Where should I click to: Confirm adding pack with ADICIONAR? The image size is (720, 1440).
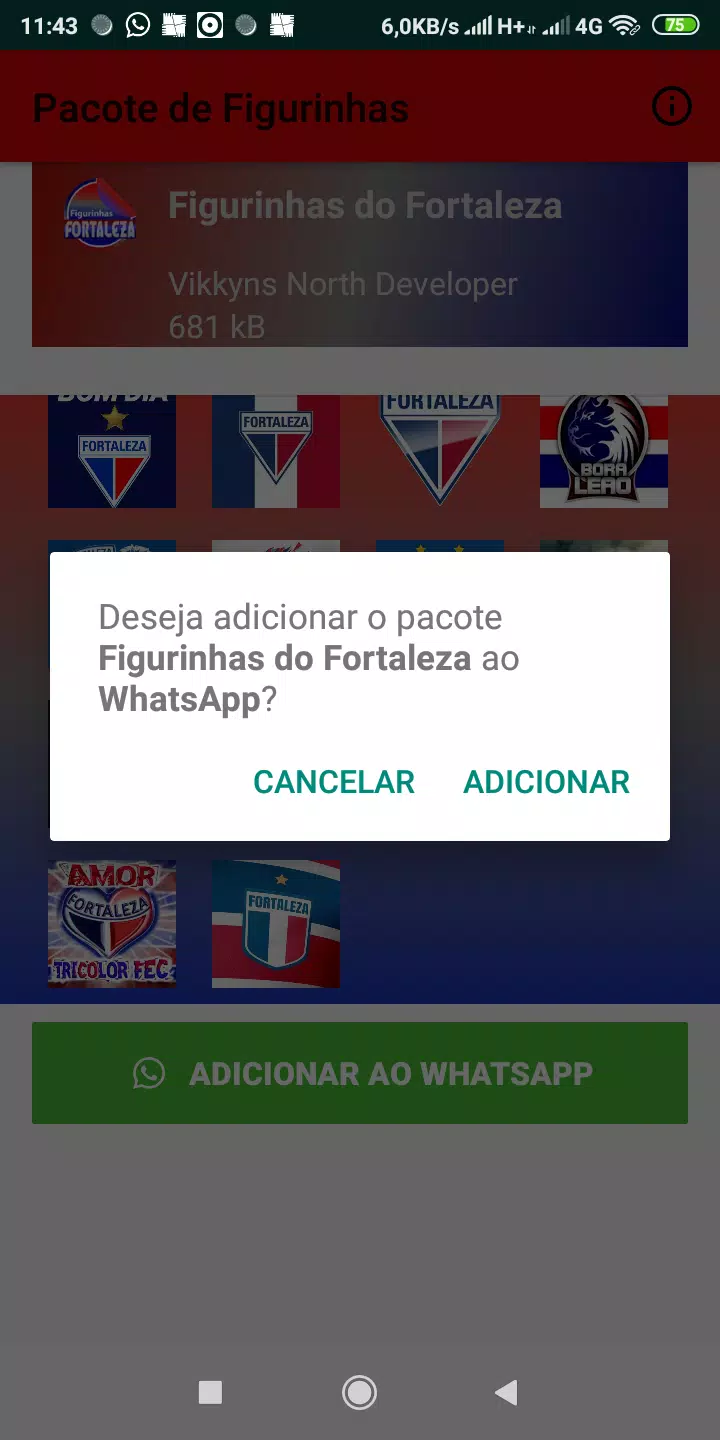click(x=546, y=782)
